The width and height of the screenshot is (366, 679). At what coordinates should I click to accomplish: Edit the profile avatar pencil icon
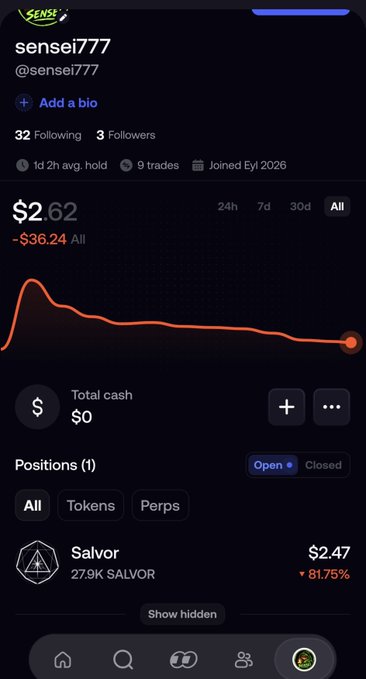(x=63, y=17)
